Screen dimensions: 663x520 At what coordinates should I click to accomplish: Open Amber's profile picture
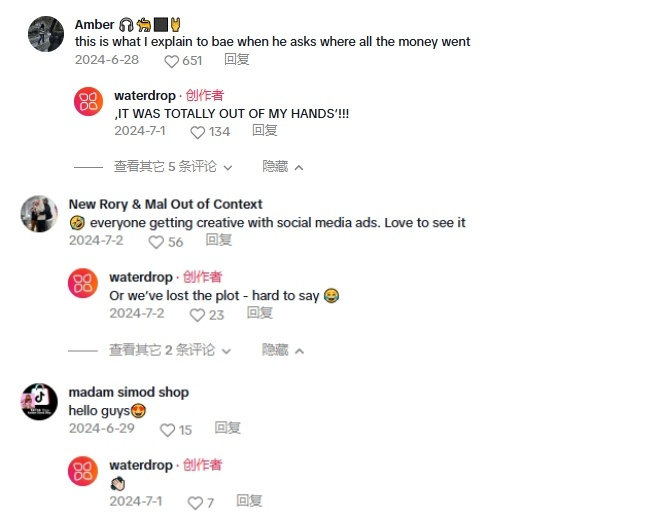coord(47,34)
